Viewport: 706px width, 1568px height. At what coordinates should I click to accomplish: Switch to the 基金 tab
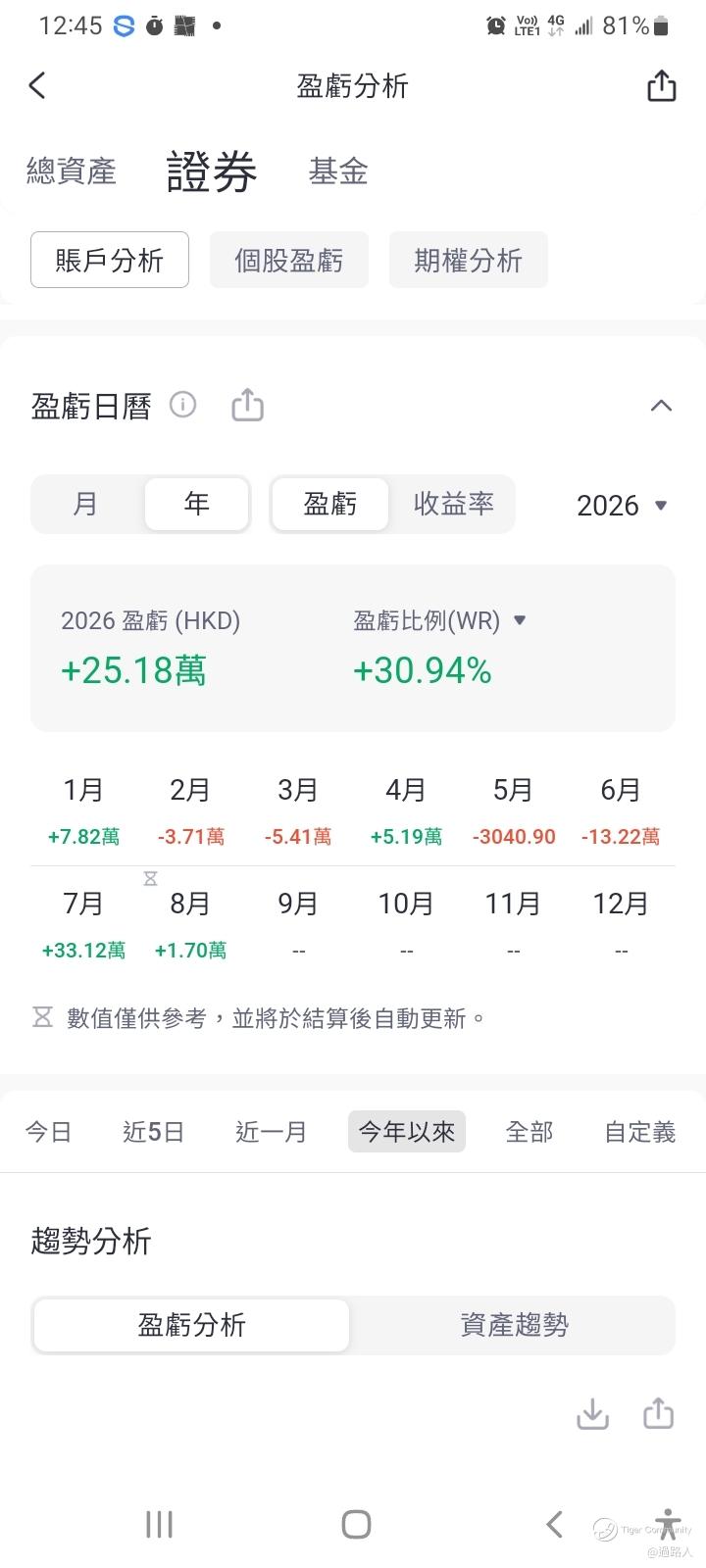[338, 171]
